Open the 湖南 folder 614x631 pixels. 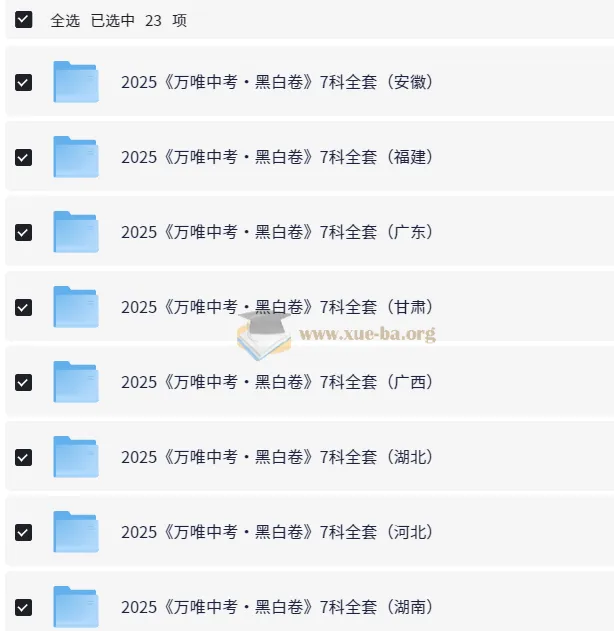(277, 607)
